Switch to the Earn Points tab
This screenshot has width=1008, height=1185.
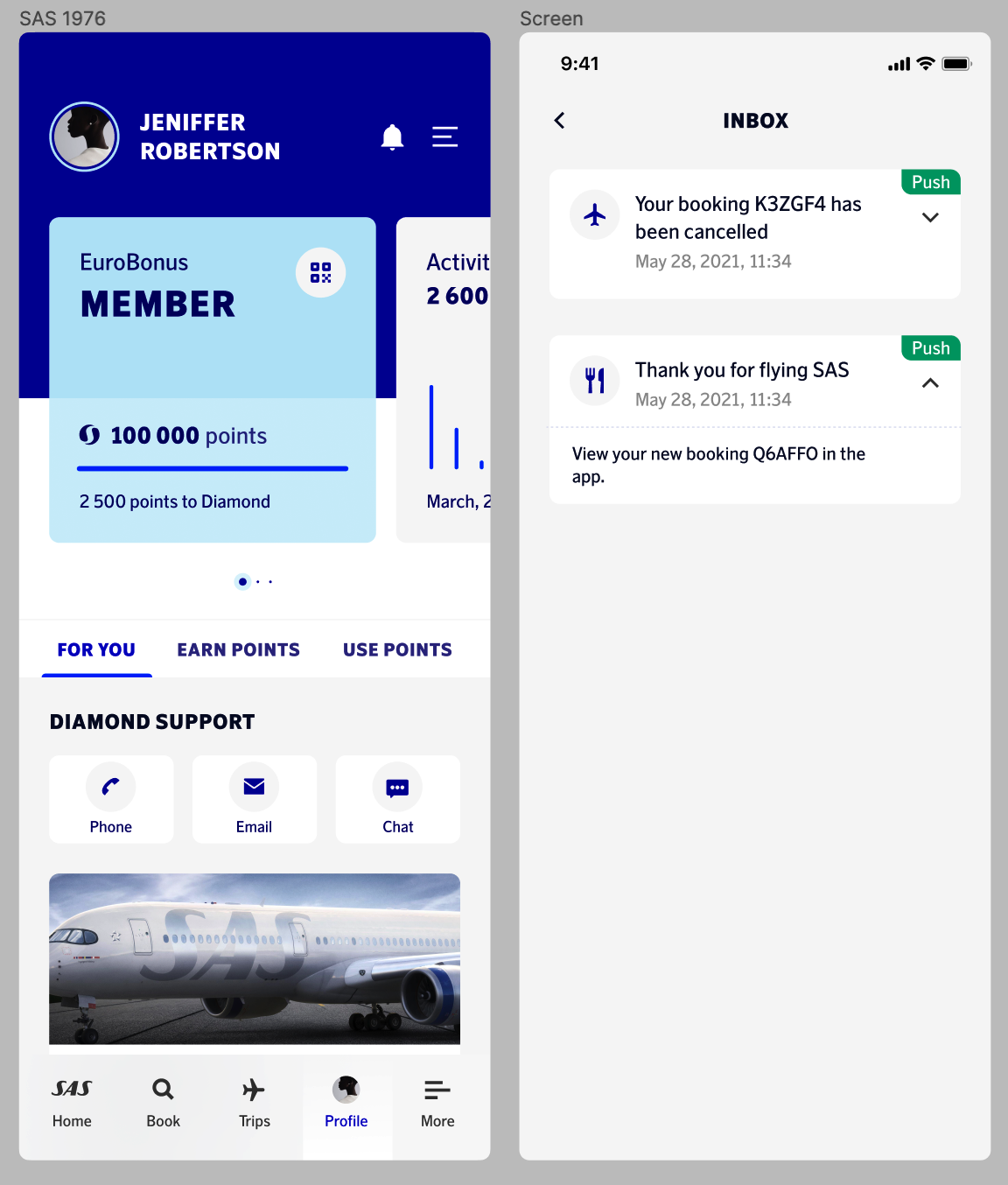pos(238,649)
